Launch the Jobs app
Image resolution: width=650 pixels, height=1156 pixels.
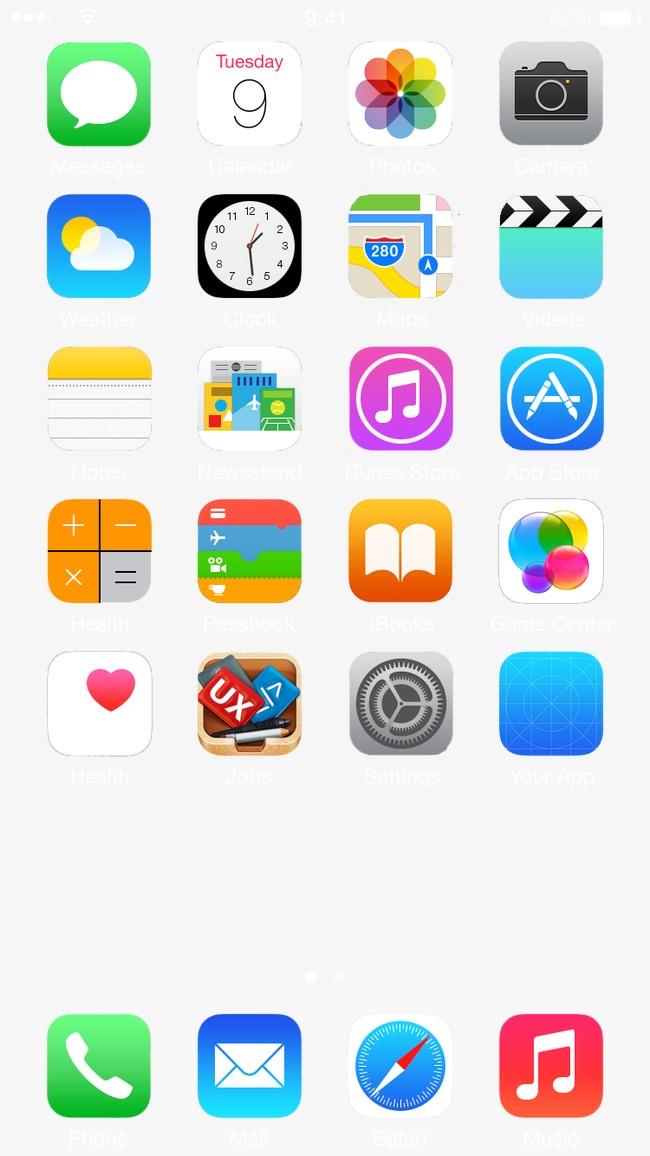[x=250, y=703]
